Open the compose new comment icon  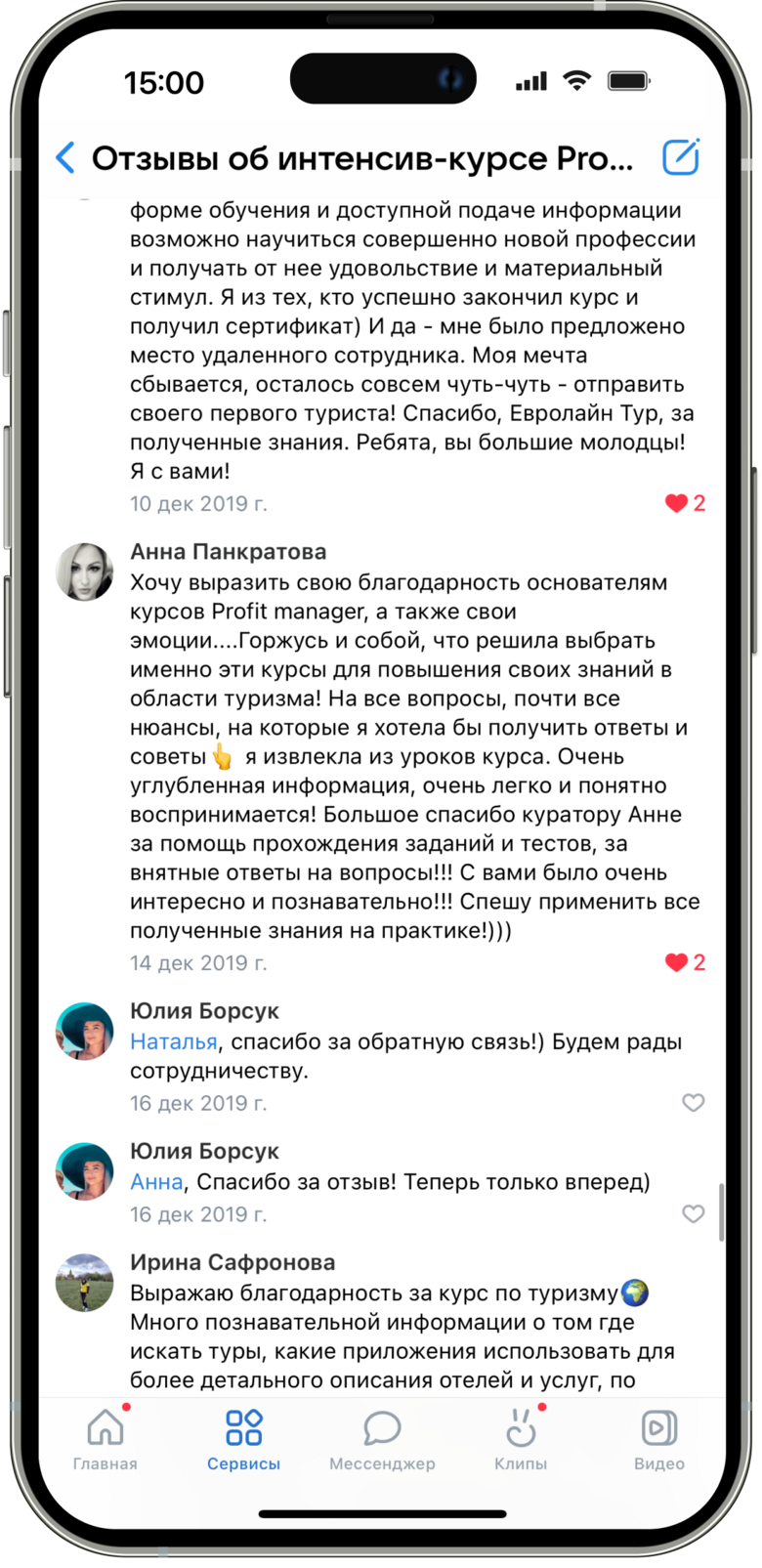pyautogui.click(x=680, y=157)
